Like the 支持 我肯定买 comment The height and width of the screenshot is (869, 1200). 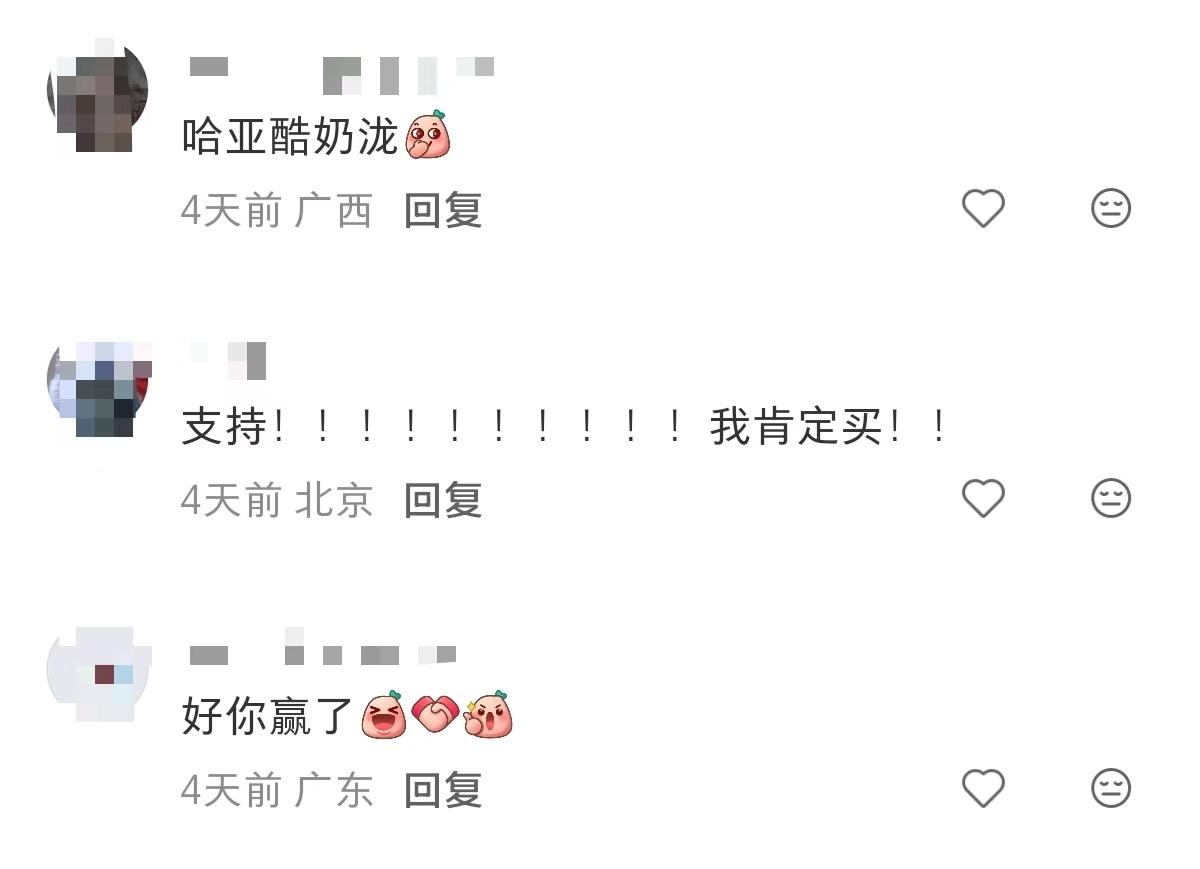[982, 498]
